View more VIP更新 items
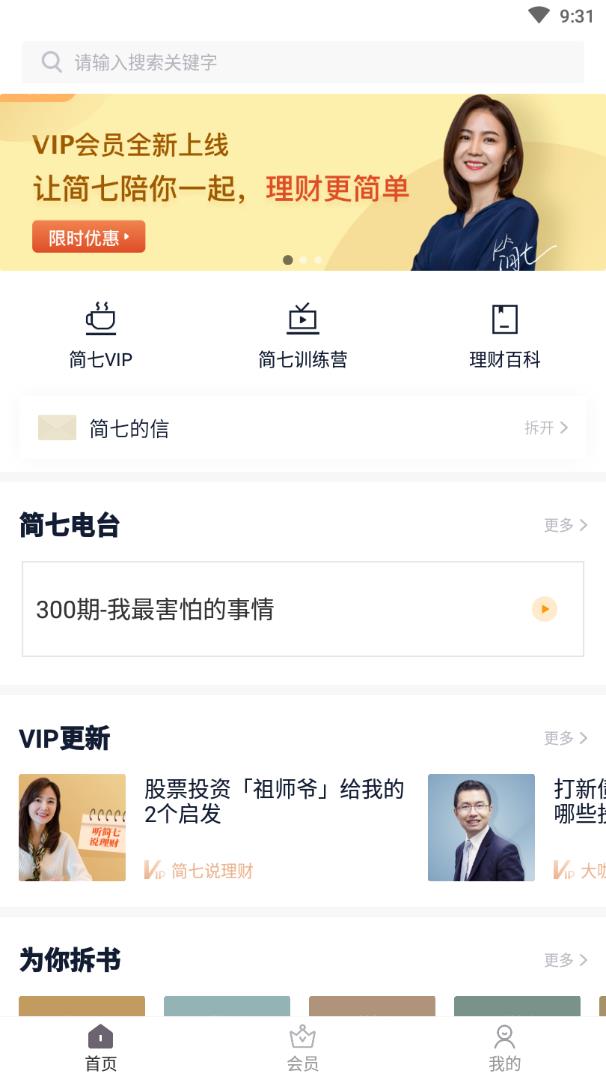This screenshot has height=1080, width=606. pyautogui.click(x=565, y=738)
